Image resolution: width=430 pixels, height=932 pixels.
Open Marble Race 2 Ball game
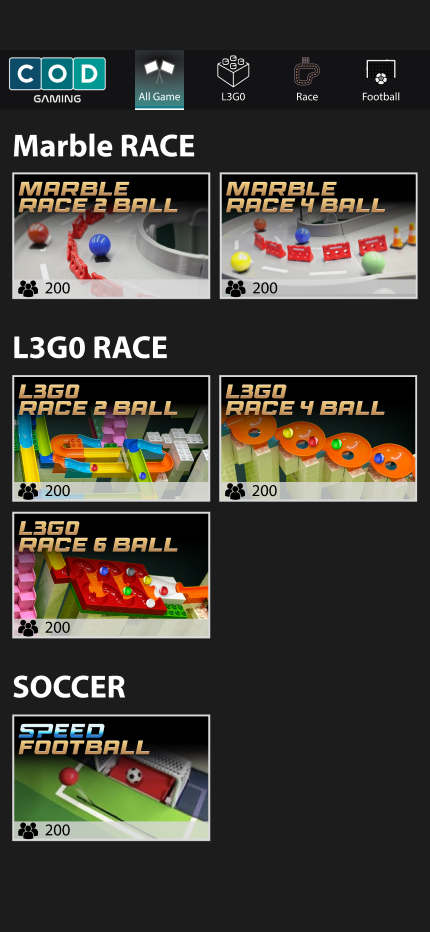pos(111,236)
